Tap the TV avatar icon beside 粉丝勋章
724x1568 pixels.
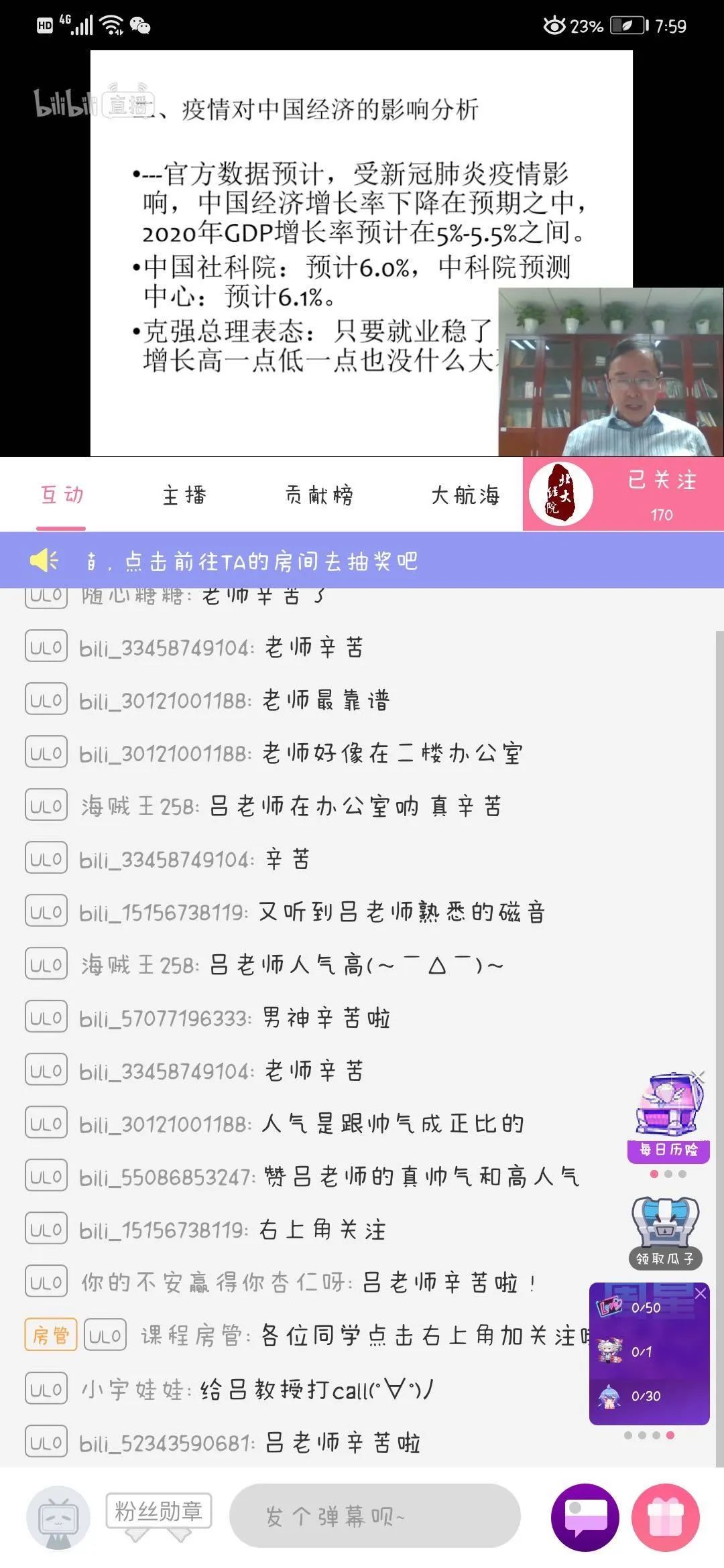[58, 1517]
